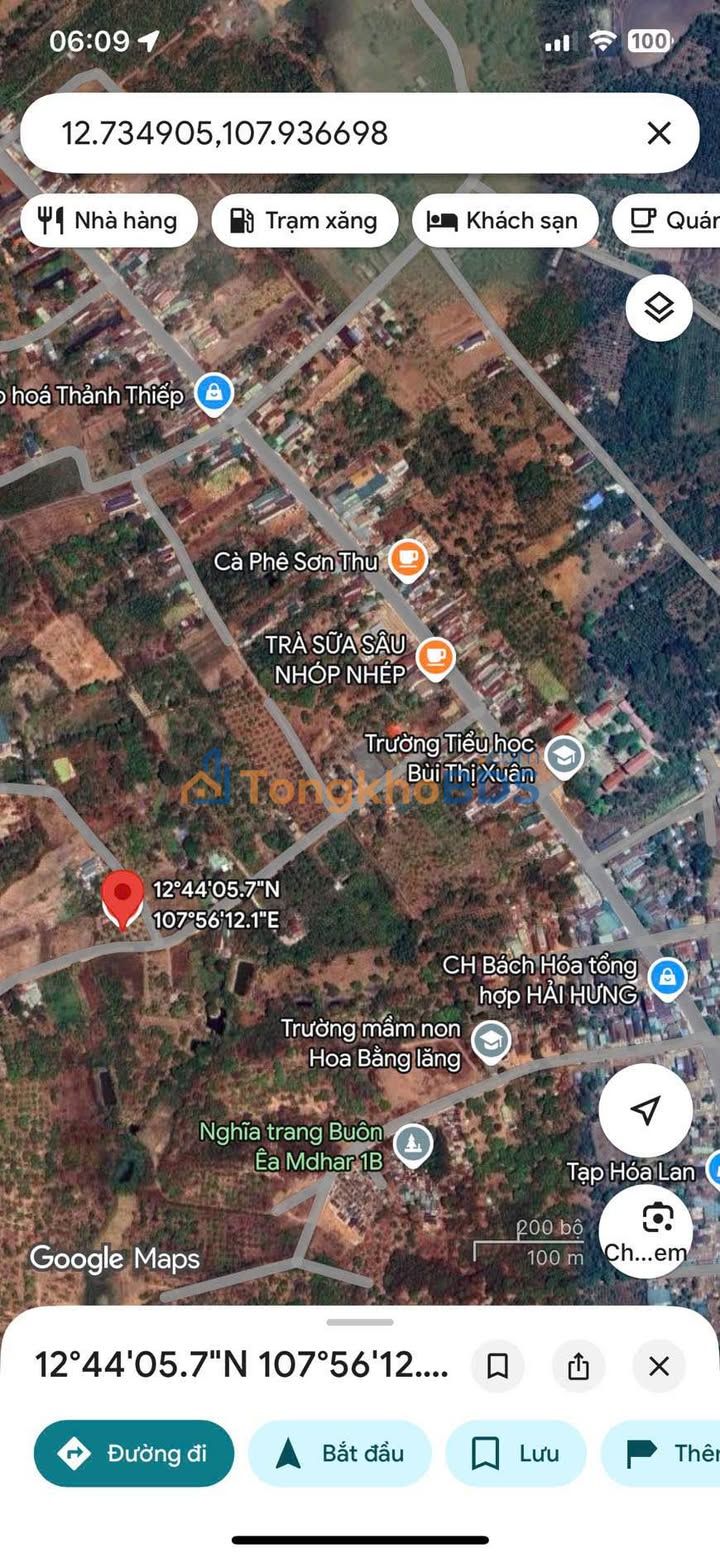Viewport: 720px width, 1558px height.
Task: Open the TRÀ SỮA SÂU NHÓP NHÉP marker
Action: [x=435, y=656]
